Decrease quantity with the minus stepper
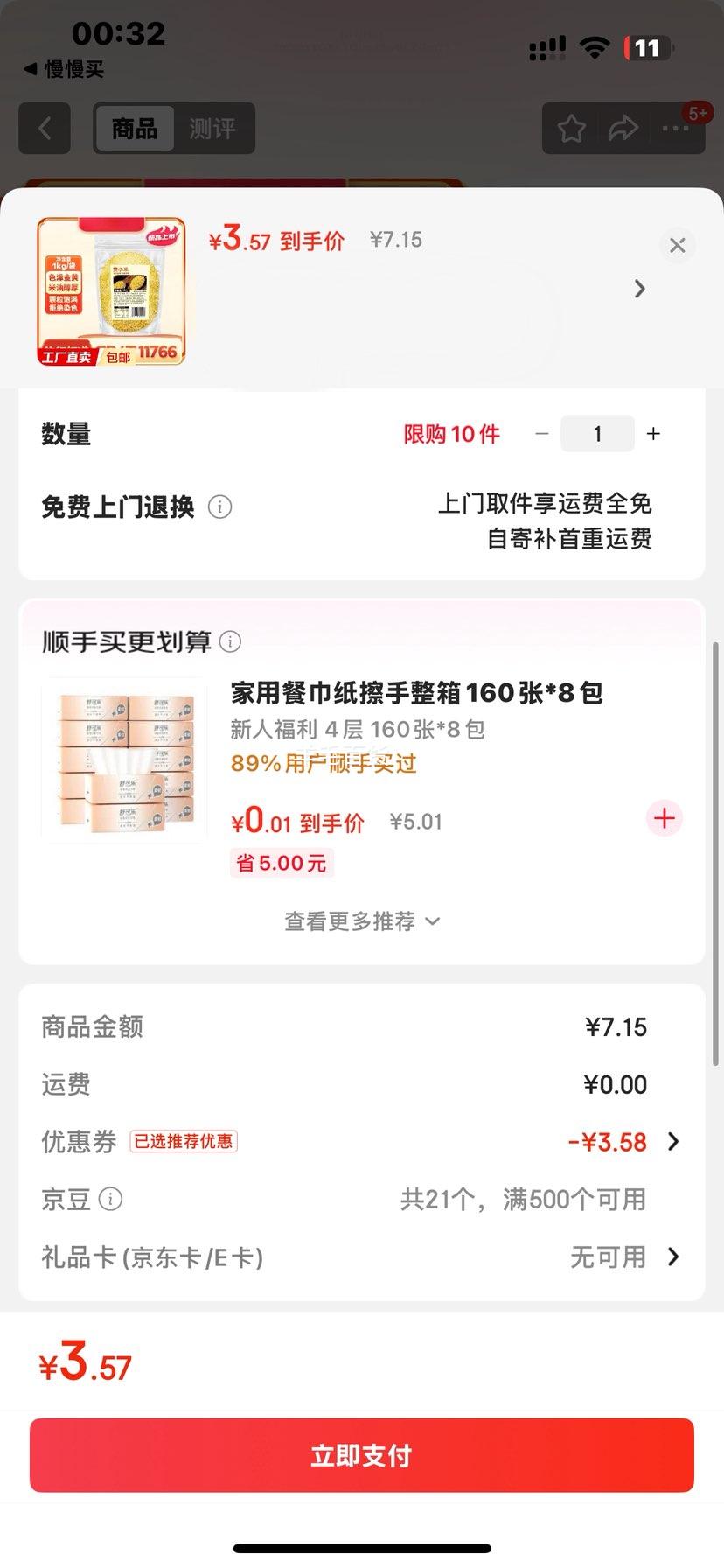The image size is (724, 1568). coord(542,434)
